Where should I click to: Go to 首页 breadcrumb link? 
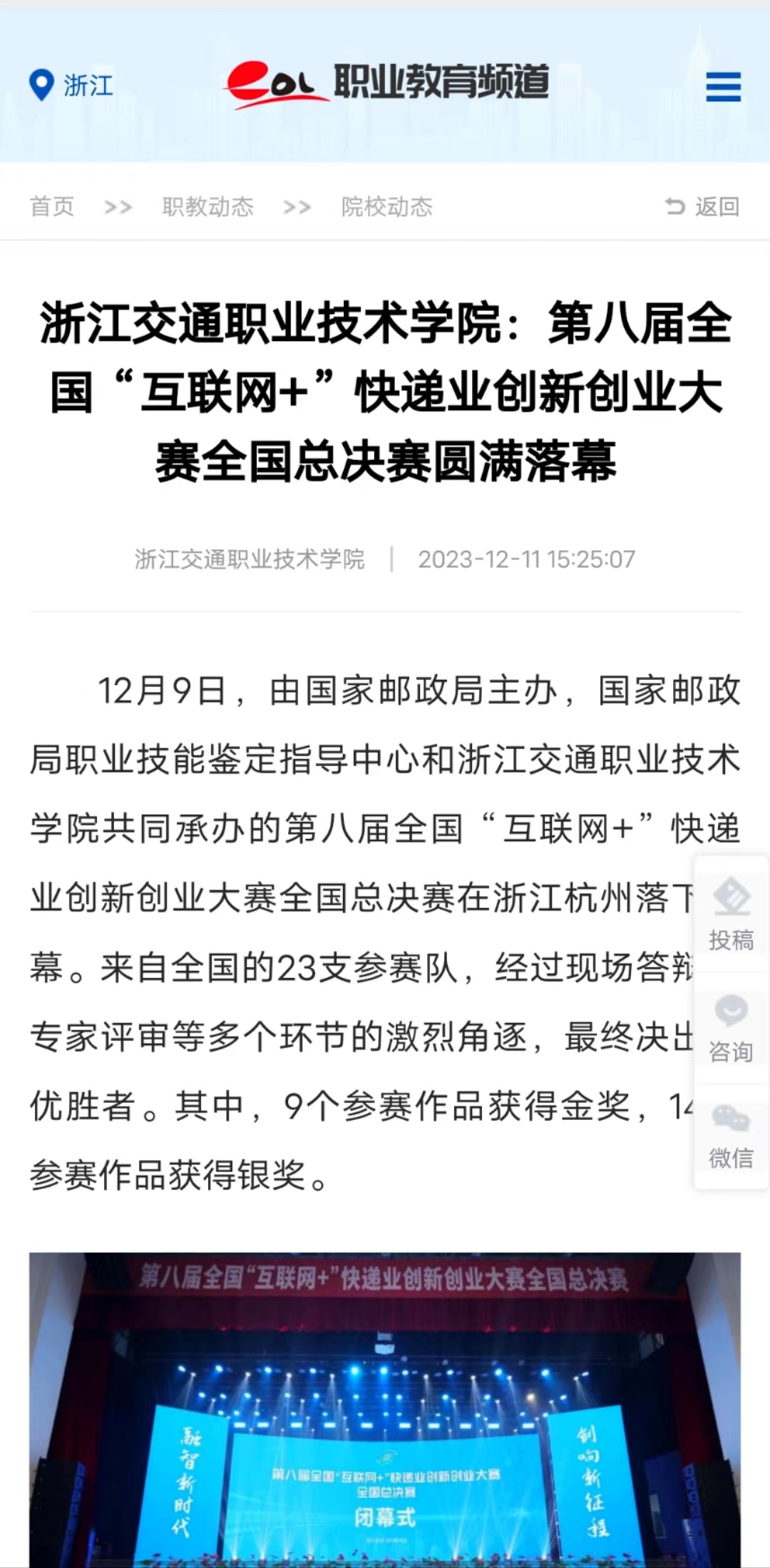click(52, 207)
